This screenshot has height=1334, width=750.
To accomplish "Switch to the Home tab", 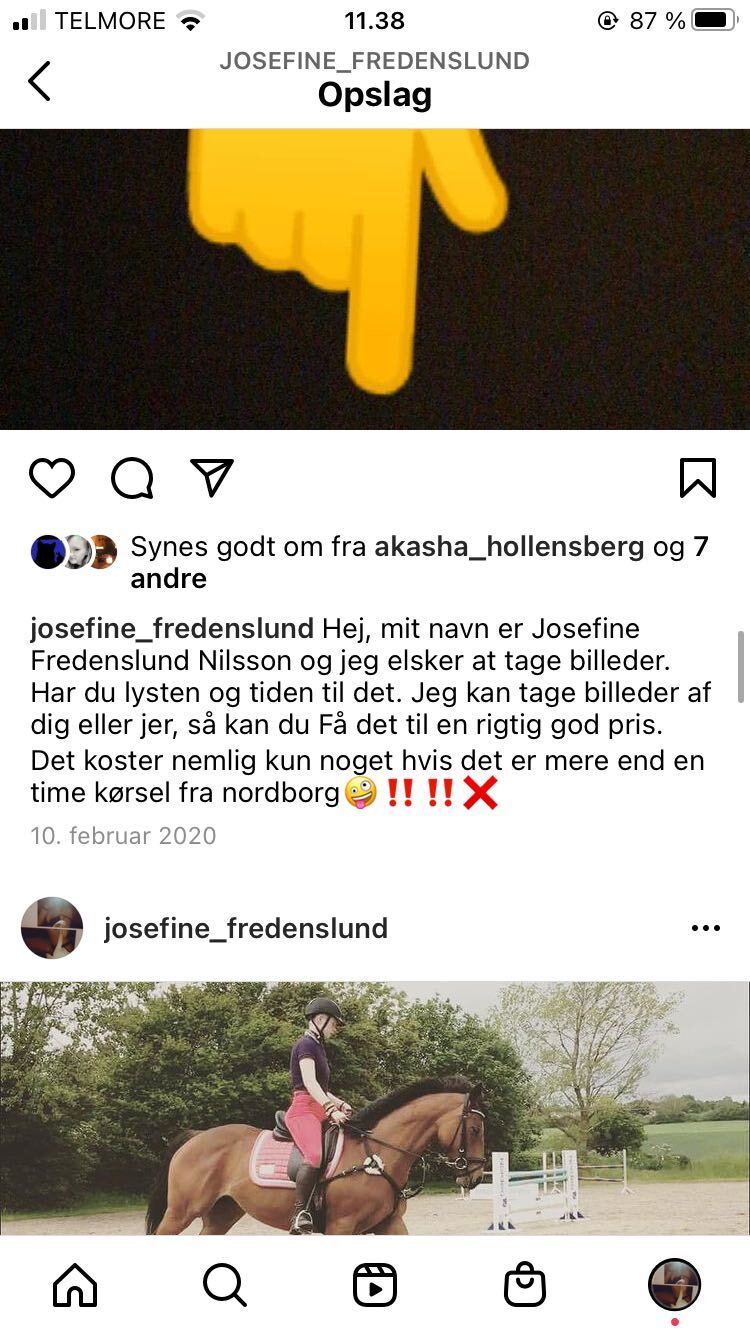I will click(x=75, y=1285).
